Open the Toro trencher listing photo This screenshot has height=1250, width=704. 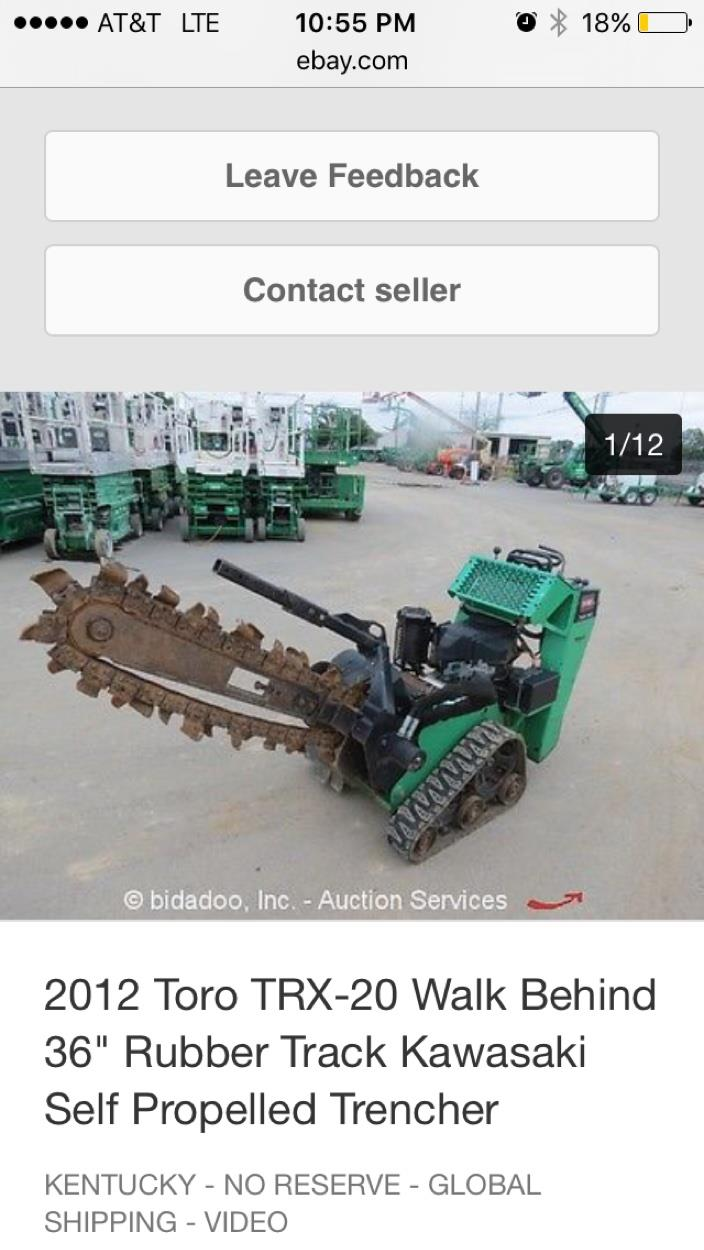tap(352, 655)
